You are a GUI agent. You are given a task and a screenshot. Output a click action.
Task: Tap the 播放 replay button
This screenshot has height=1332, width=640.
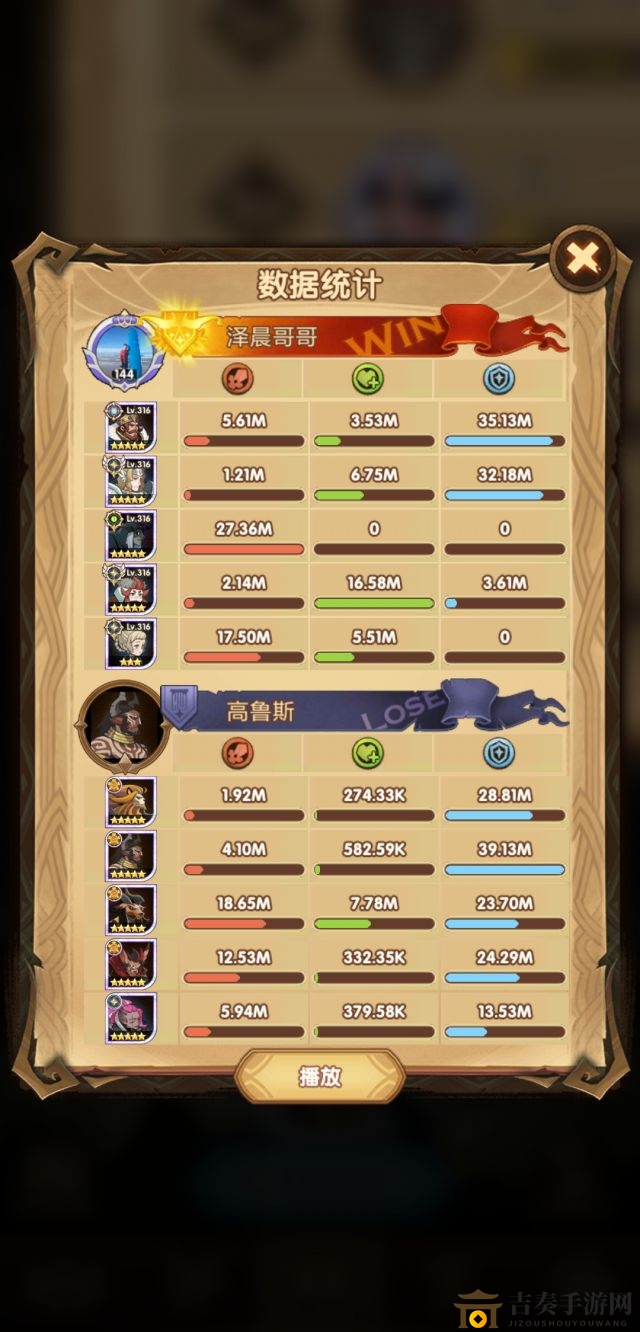(x=320, y=1077)
